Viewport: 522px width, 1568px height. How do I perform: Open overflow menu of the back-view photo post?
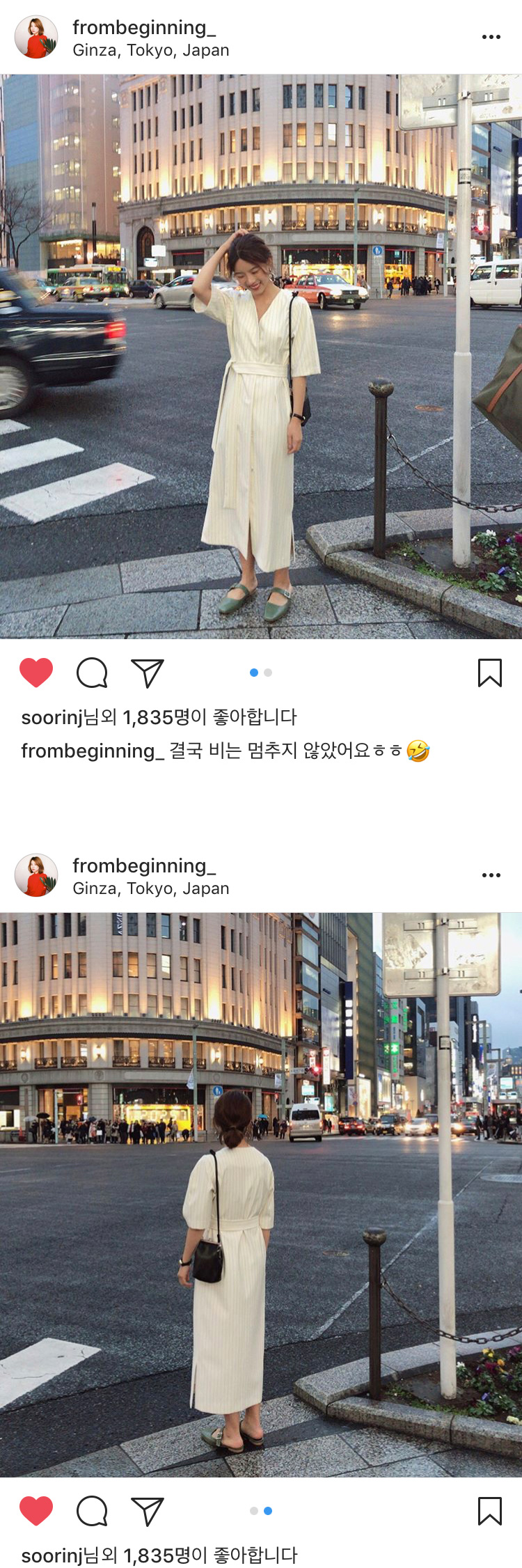pos(491,875)
